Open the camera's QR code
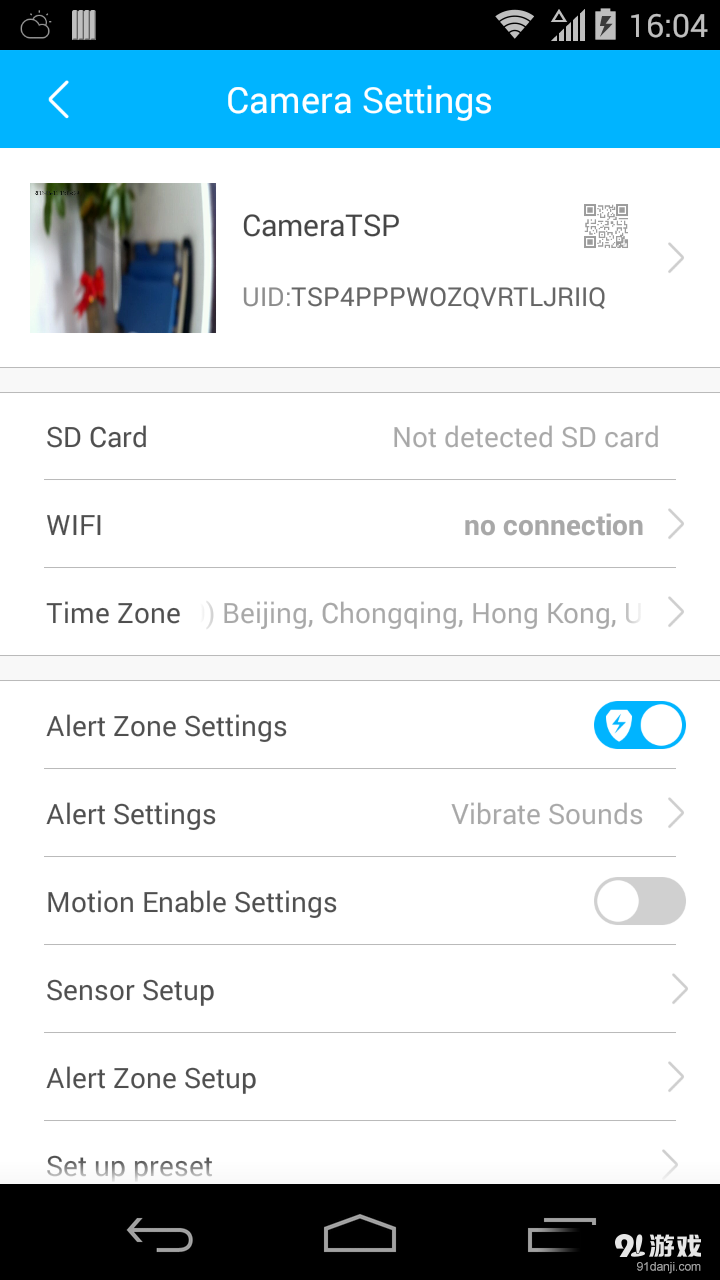 tap(606, 227)
